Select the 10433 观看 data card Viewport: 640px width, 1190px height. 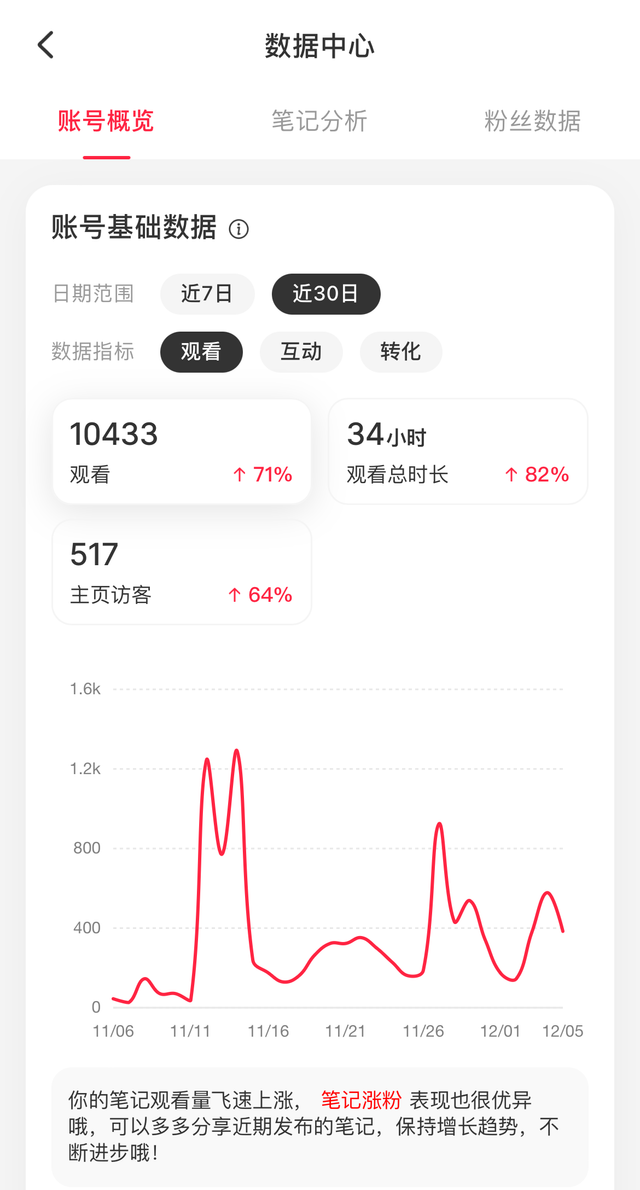(181, 452)
